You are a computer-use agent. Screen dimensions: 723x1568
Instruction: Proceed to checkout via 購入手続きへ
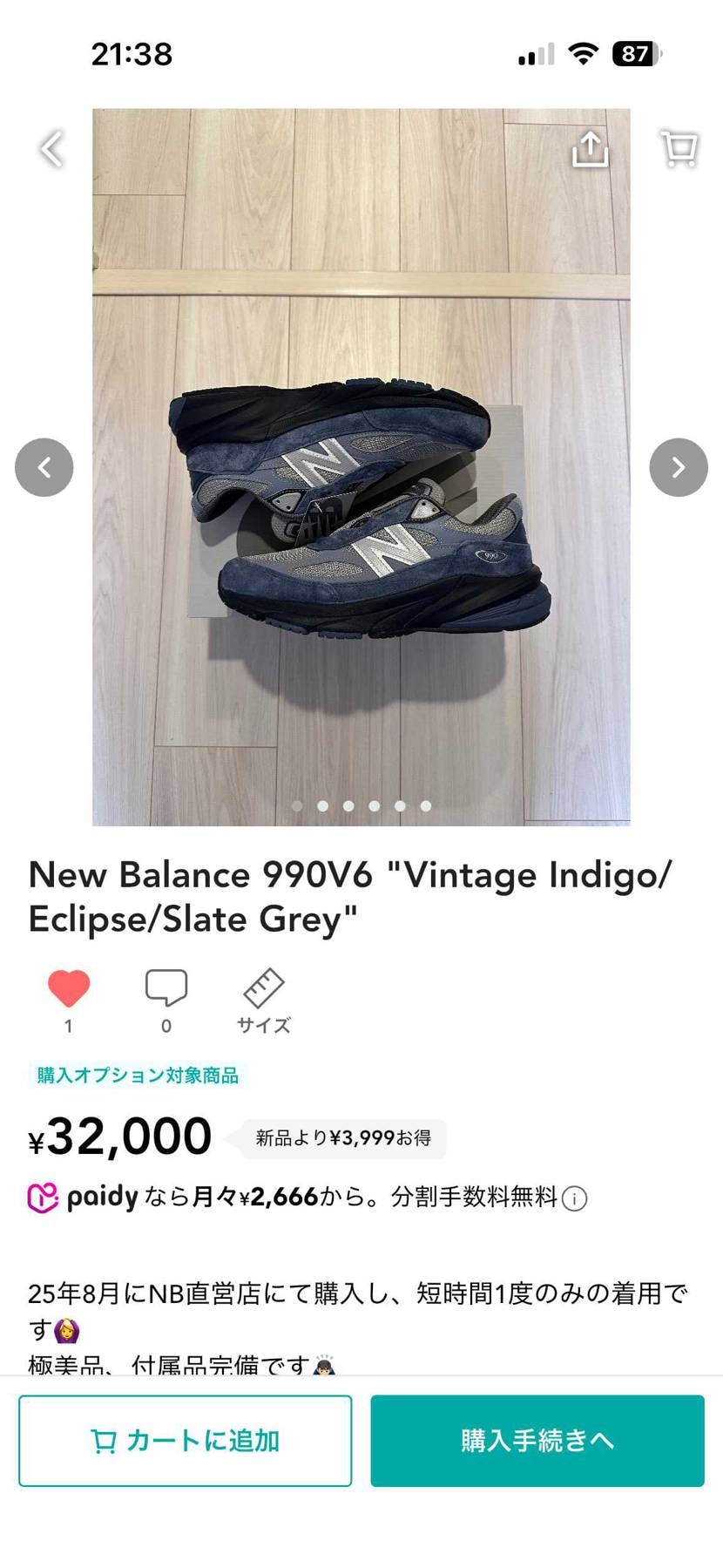click(537, 1441)
